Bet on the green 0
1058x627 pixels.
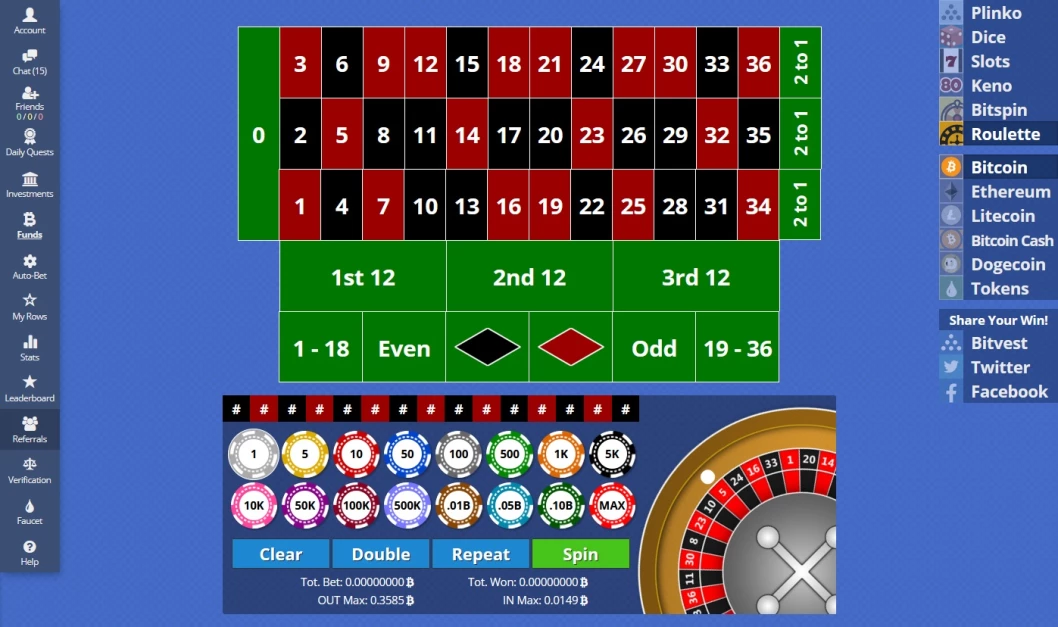point(259,134)
